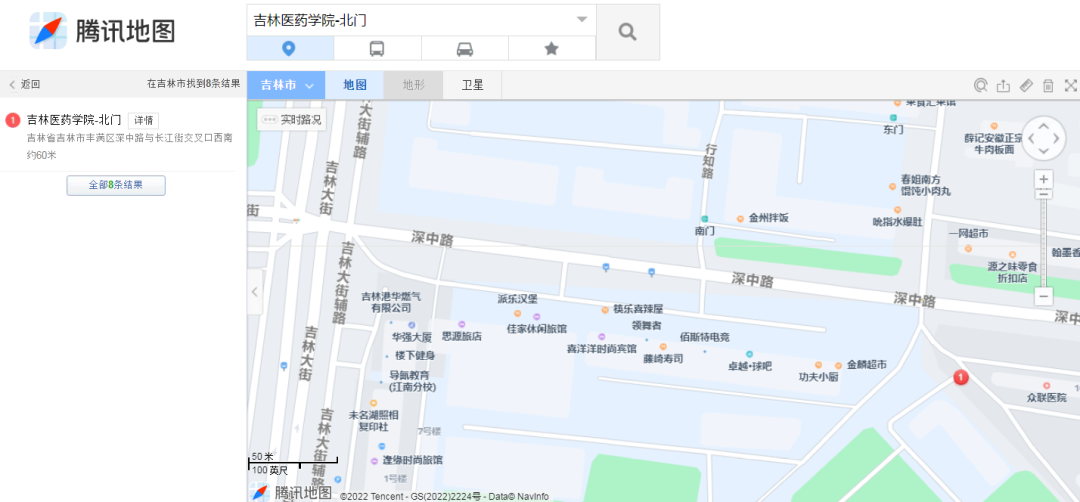Screen dimensions: 1080x502
Task: Zoom out with the minus button
Action: (1044, 296)
